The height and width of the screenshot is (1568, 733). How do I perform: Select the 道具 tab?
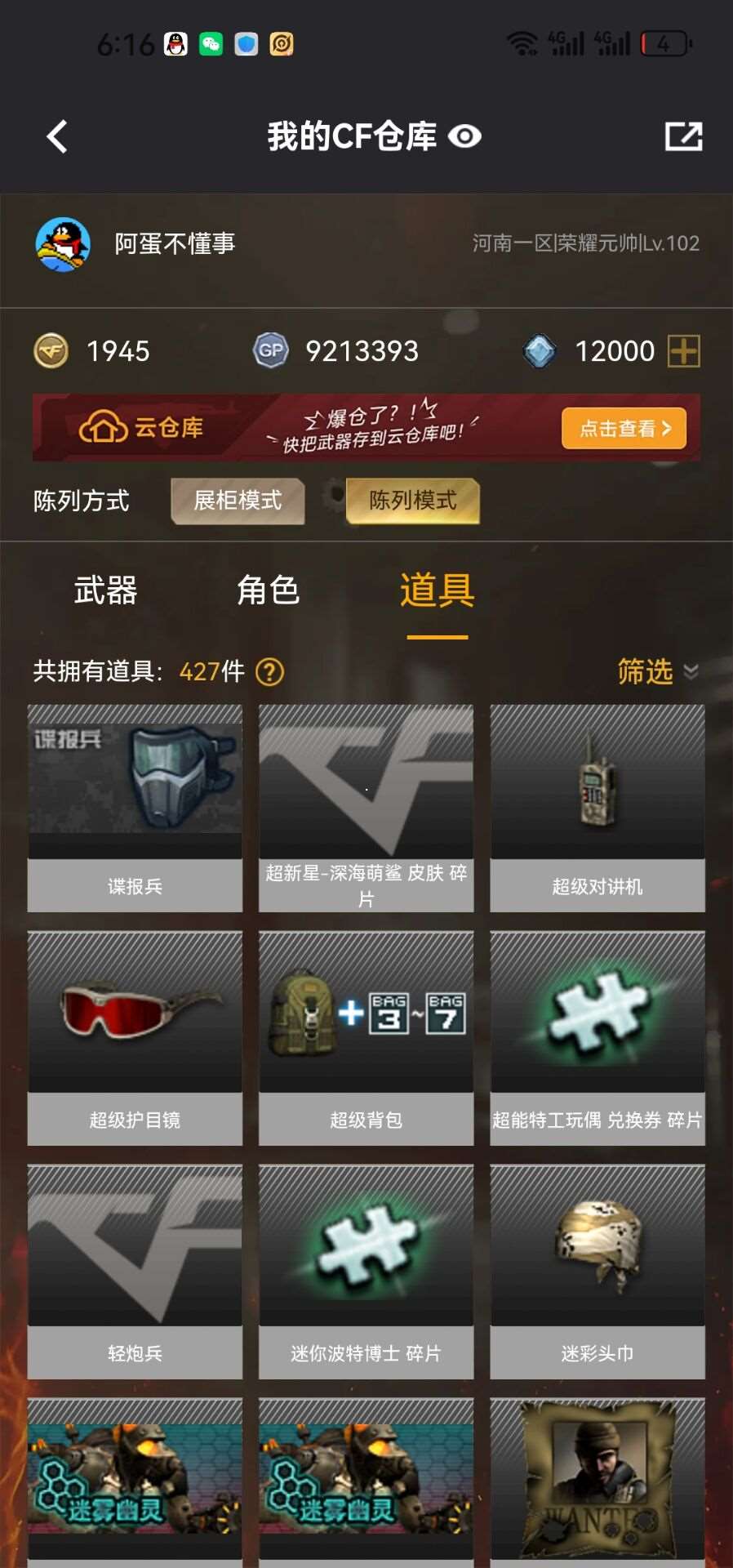(x=437, y=590)
